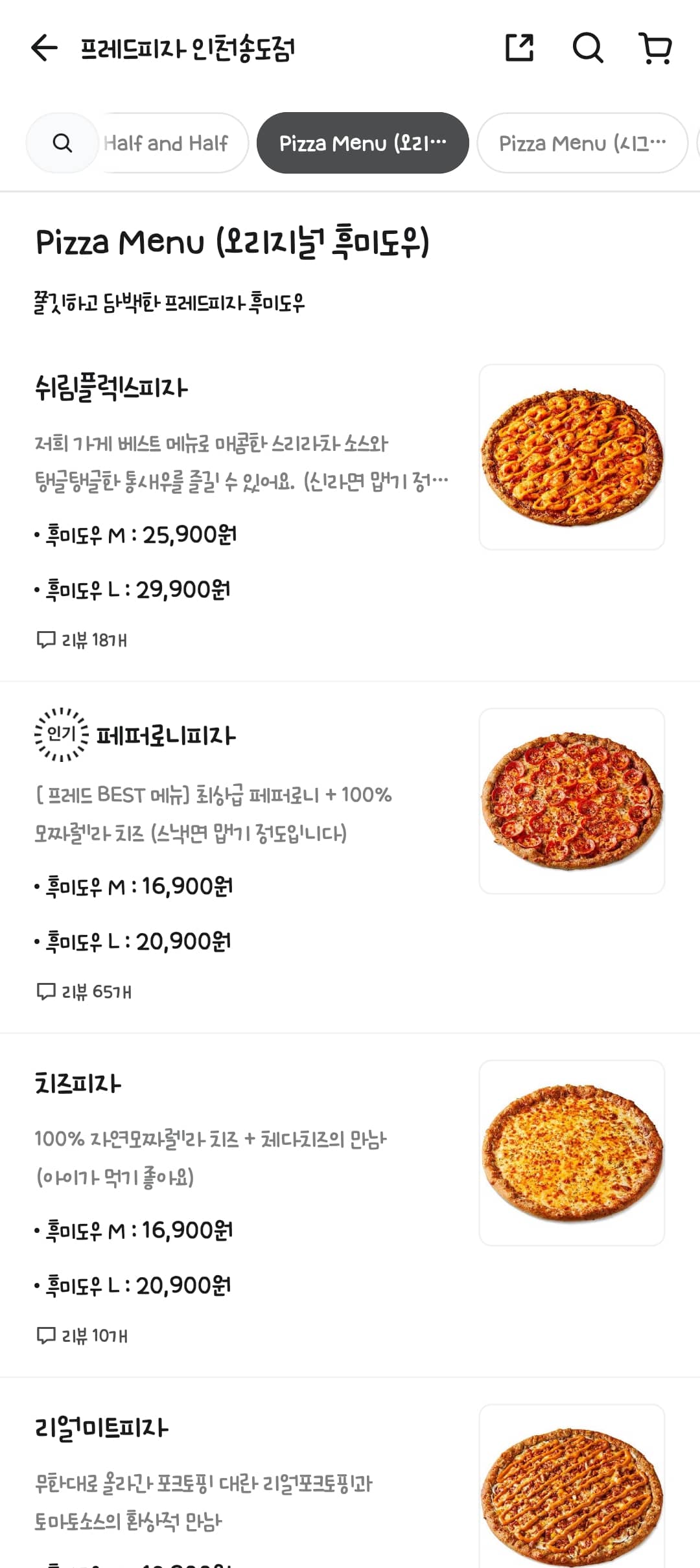Select the Pizza Menu (오리지널) category chip
This screenshot has width=700, height=1568.
point(362,143)
